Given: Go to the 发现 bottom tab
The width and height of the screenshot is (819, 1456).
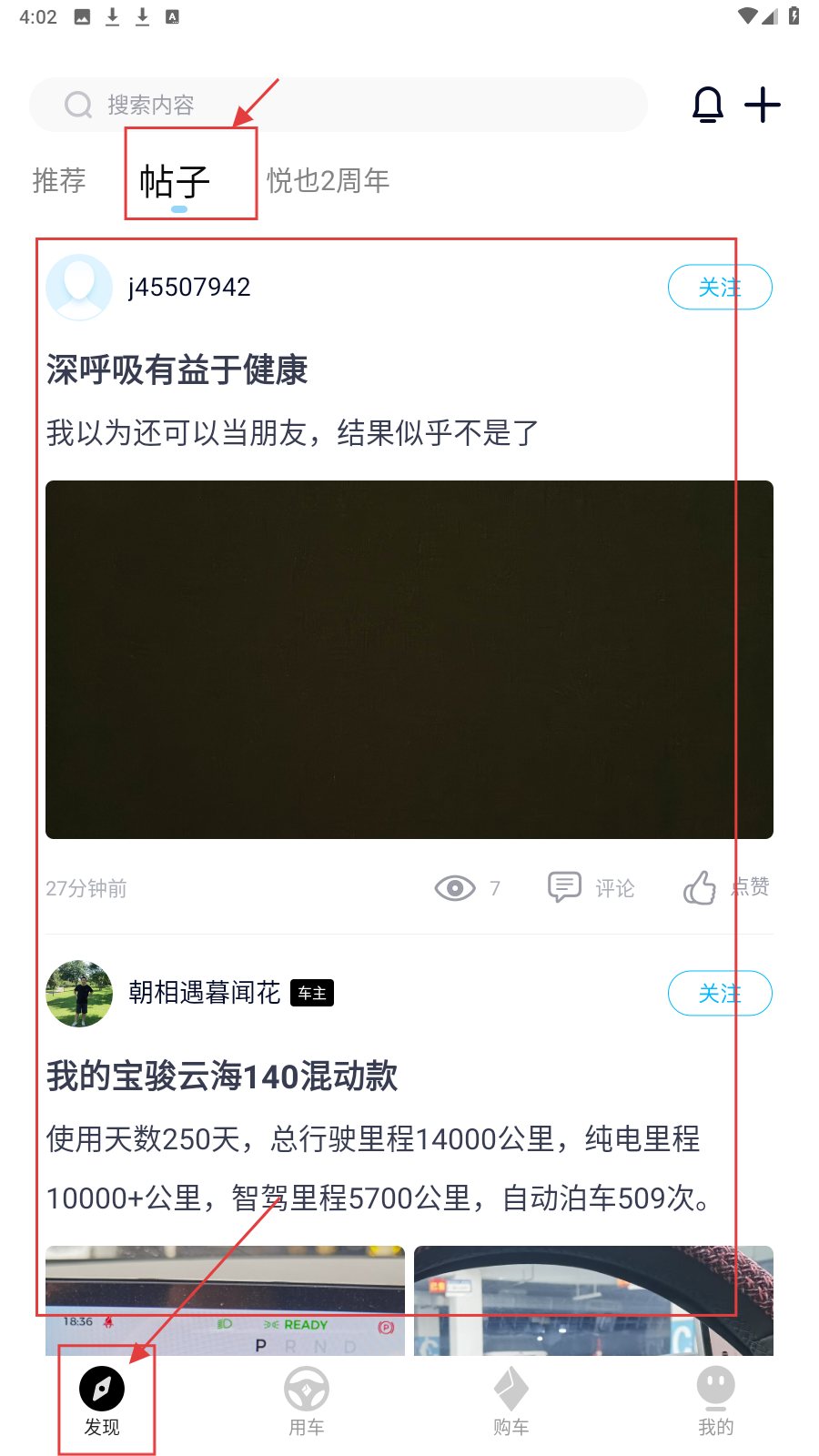Looking at the screenshot, I should click(x=102, y=1401).
